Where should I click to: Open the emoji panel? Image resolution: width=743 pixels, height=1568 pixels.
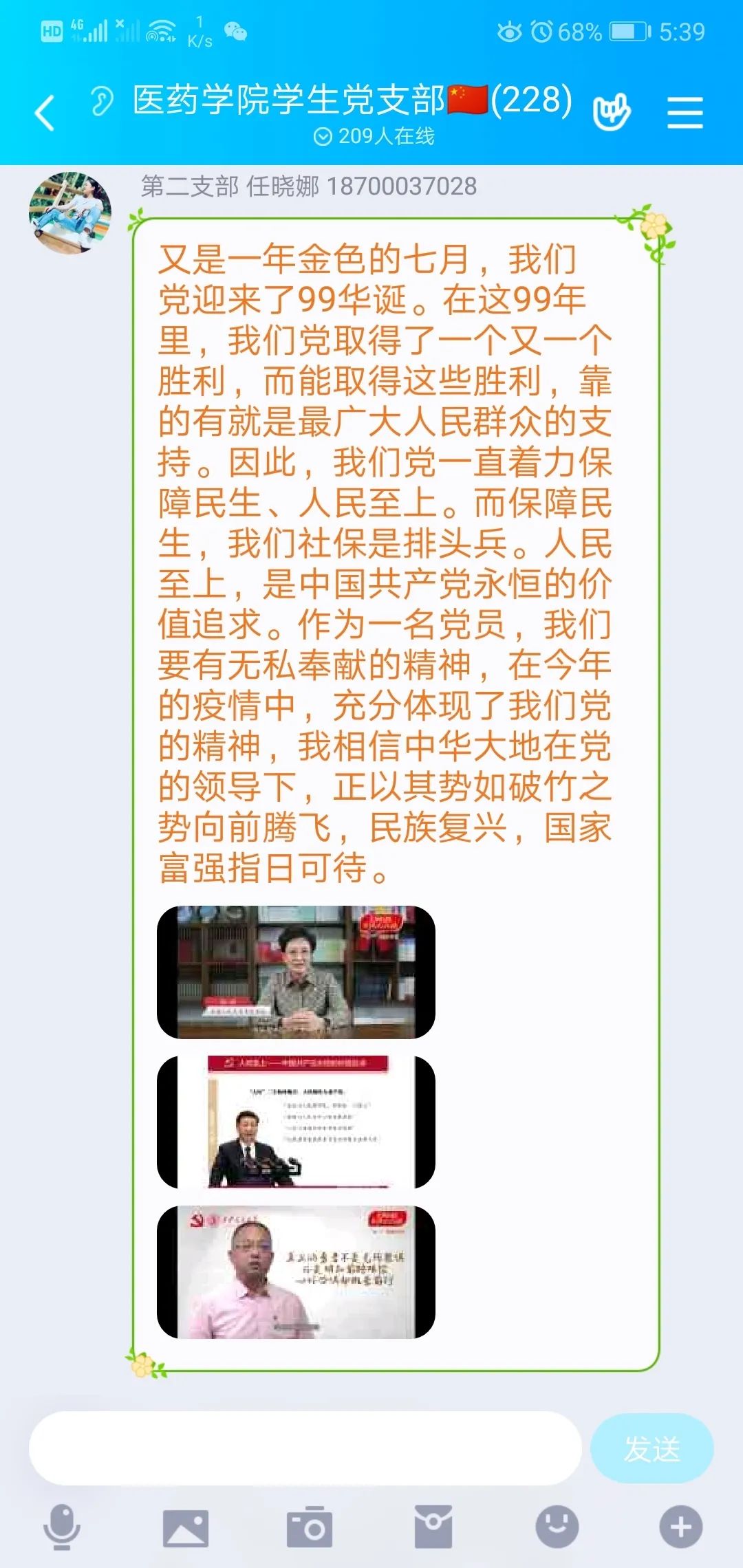pos(557,1527)
